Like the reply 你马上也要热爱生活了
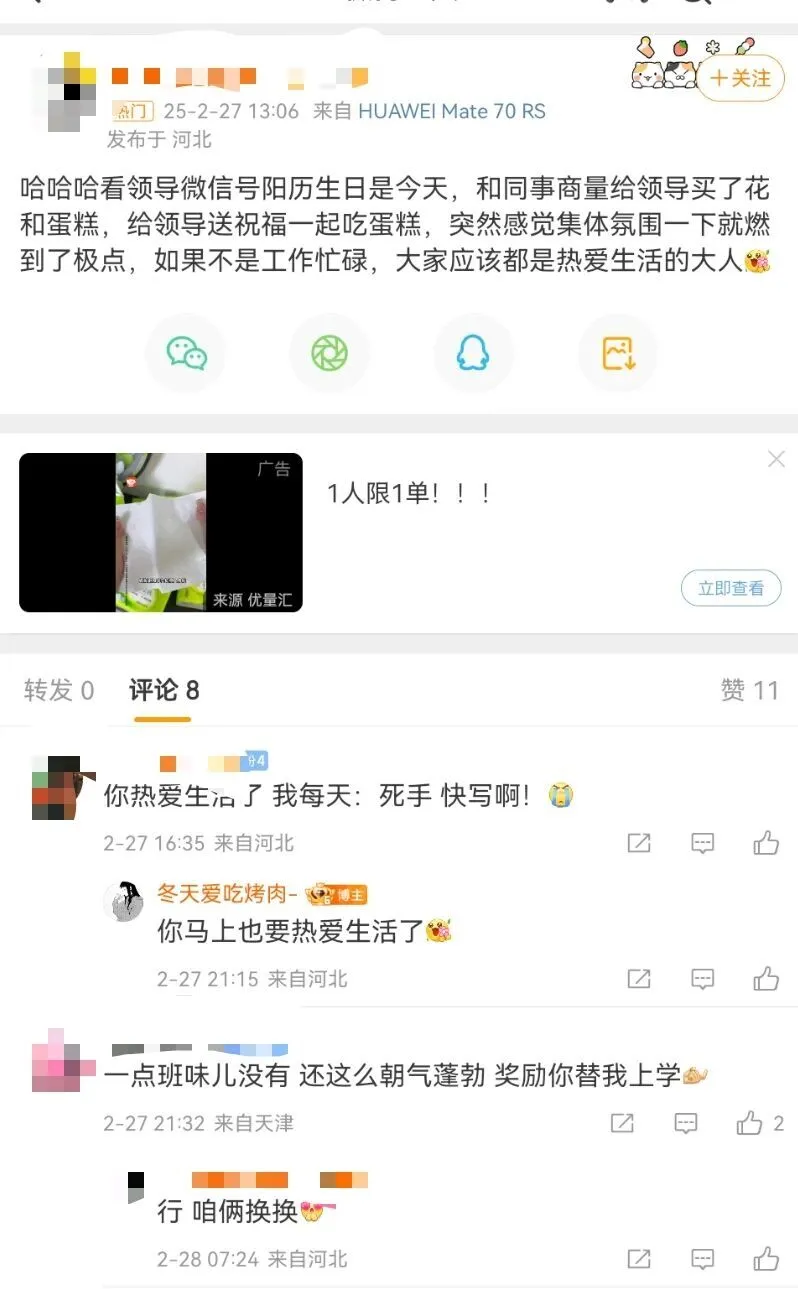This screenshot has height=1289, width=798. click(x=765, y=979)
